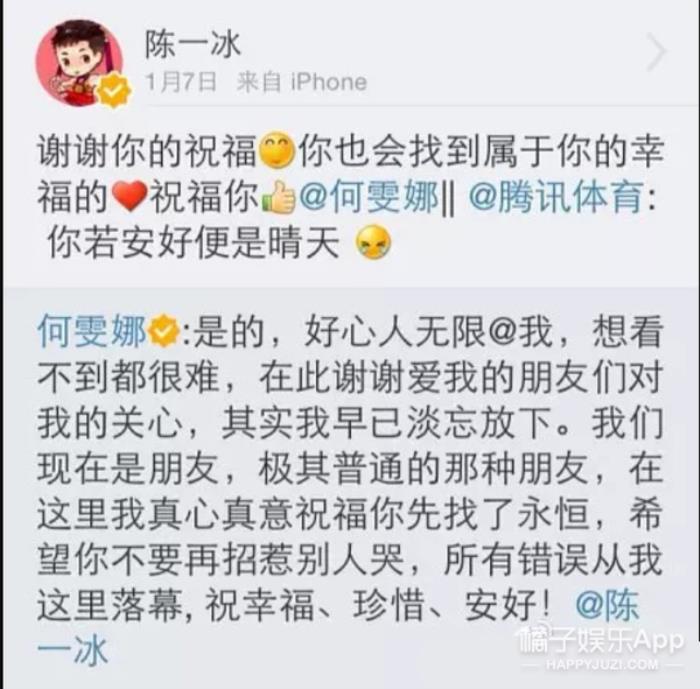700x689 pixels.
Task: Tap the username 陈一冰 at top
Action: click(x=194, y=43)
